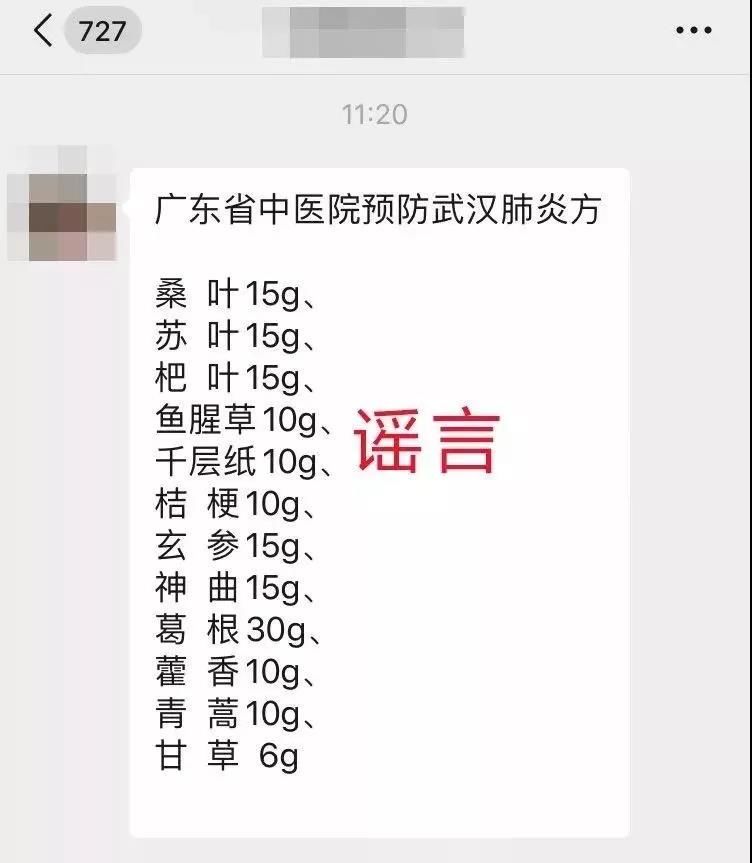Click the rightmost dot of the menu icon
The image size is (752, 863).
tap(707, 31)
